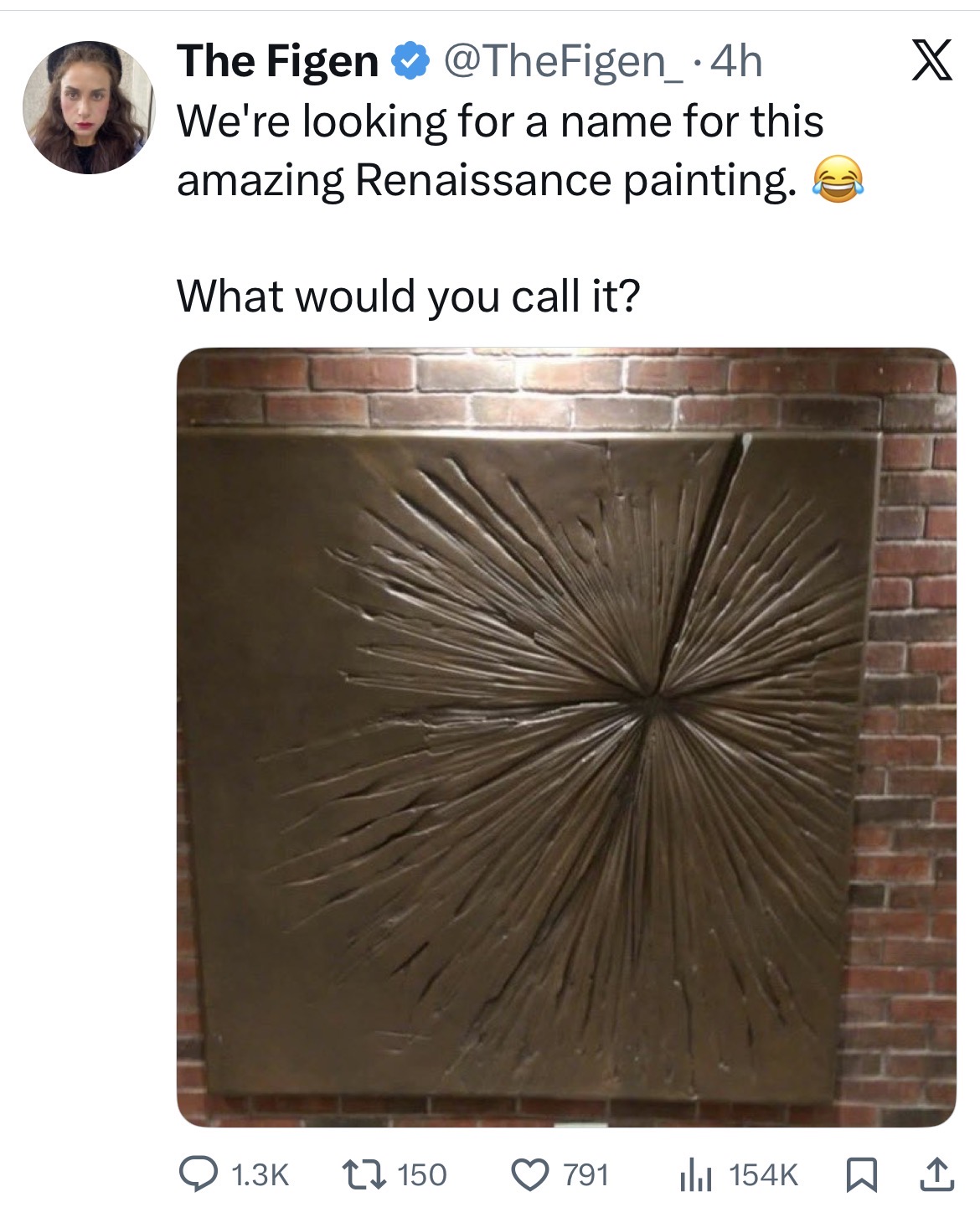View the tweet's 154K analytics
The height and width of the screenshot is (1228, 980).
pyautogui.click(x=696, y=1174)
